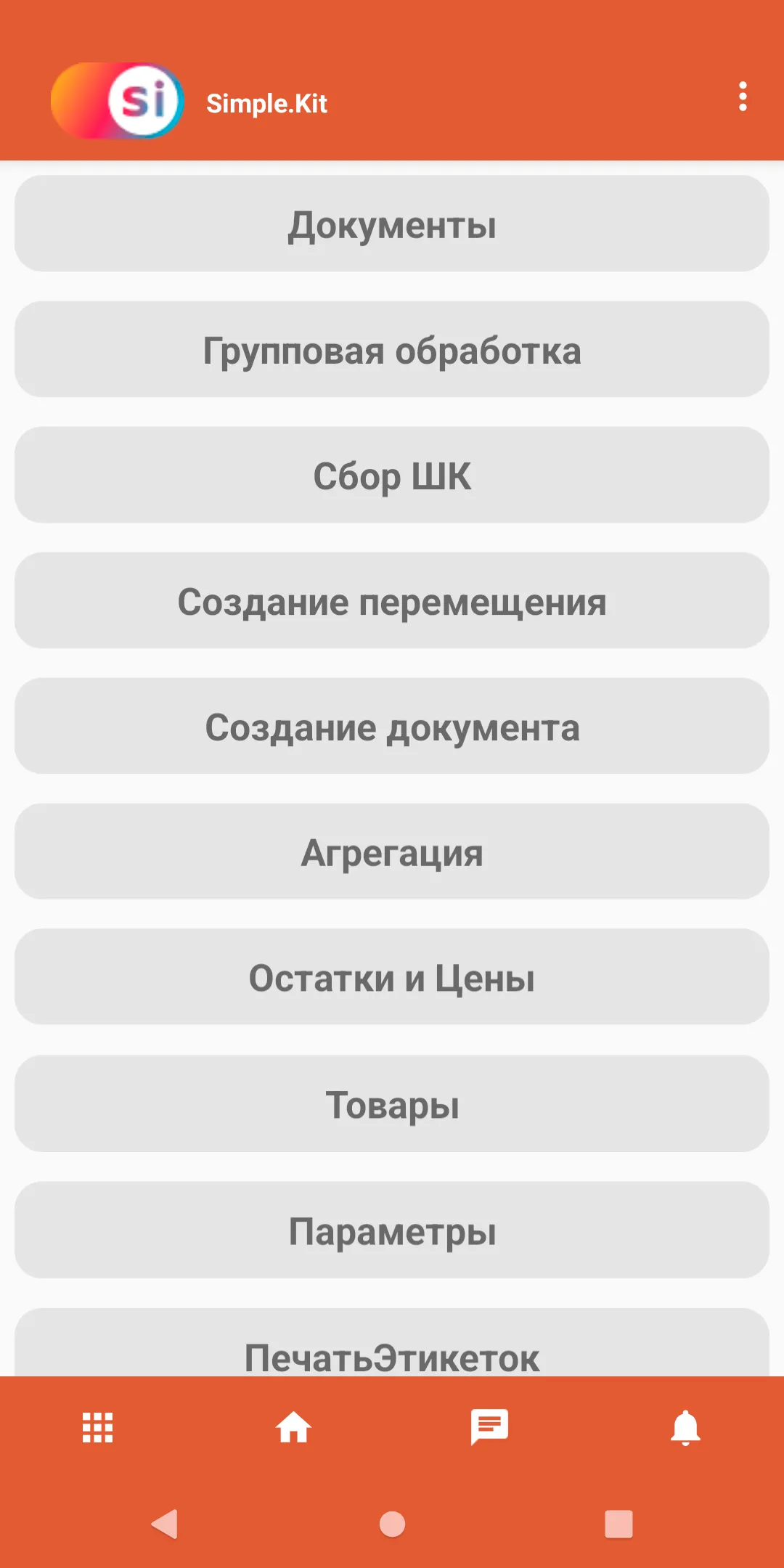Open the grid menu in bottom bar
This screenshot has height=1568, width=784.
pos(98,1428)
